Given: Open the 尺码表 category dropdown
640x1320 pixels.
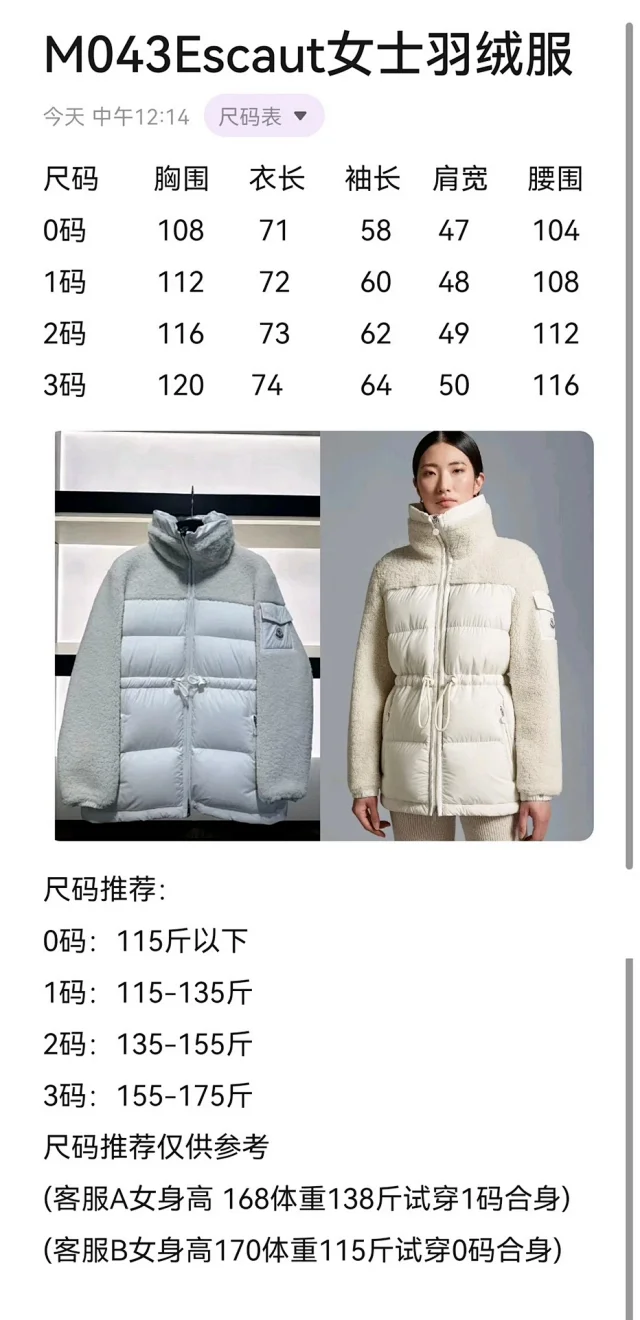Looking at the screenshot, I should (x=264, y=117).
